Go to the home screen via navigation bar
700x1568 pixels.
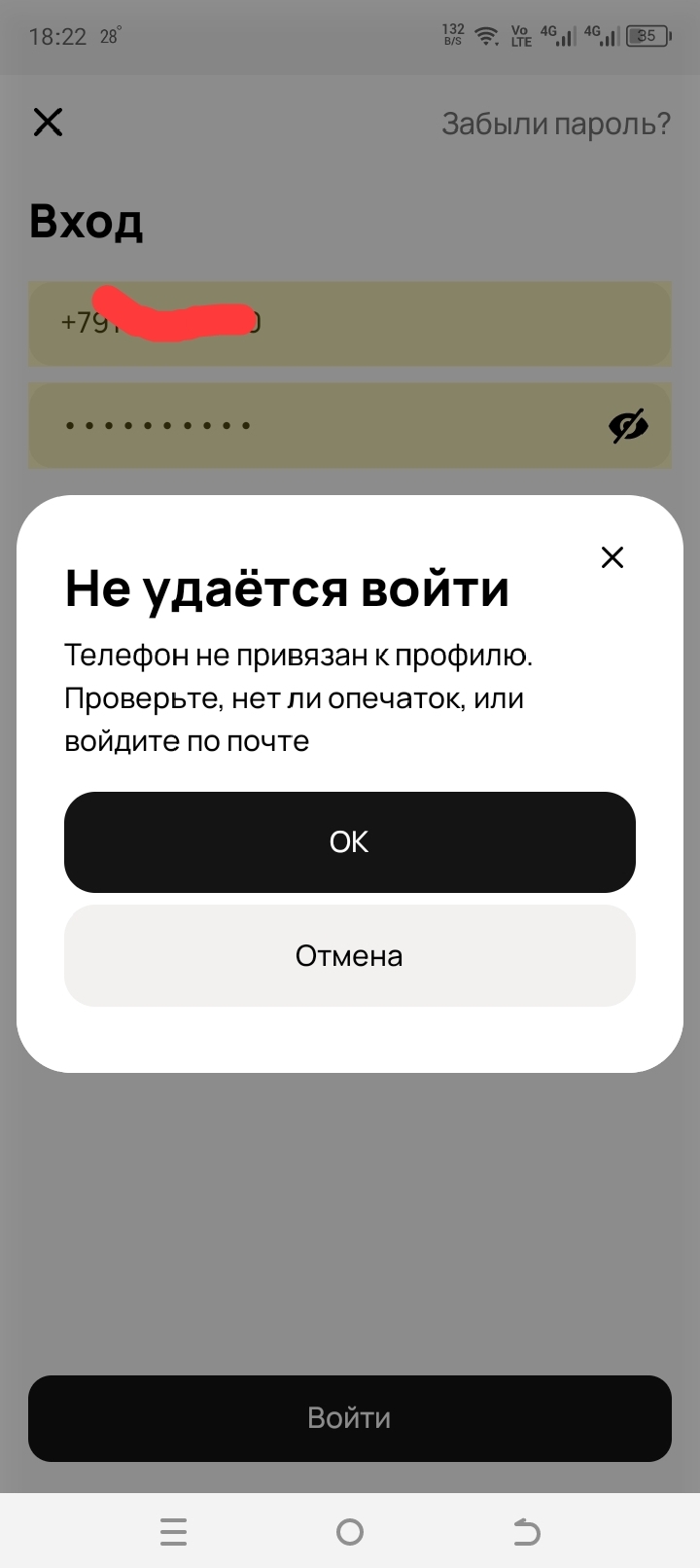(350, 1532)
